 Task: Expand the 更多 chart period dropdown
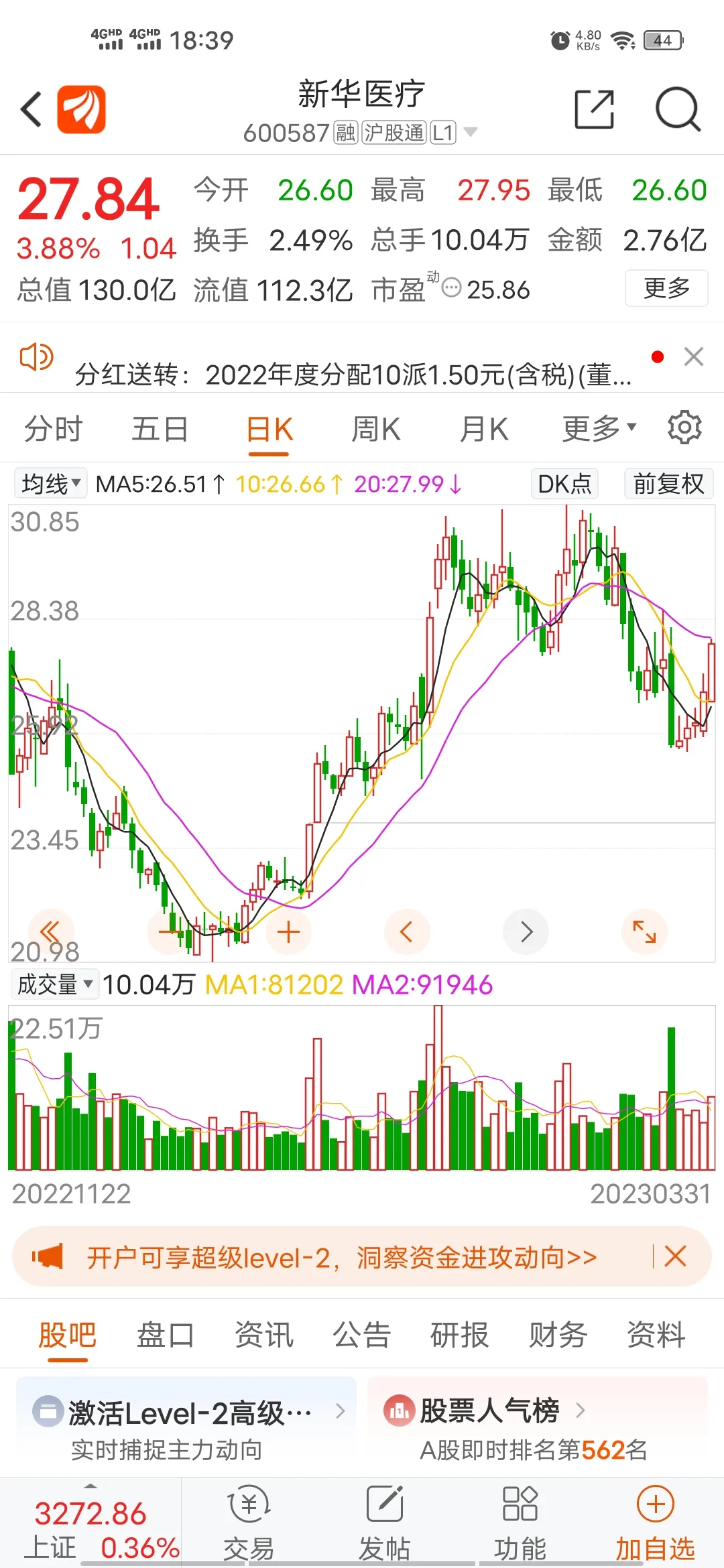click(x=599, y=429)
